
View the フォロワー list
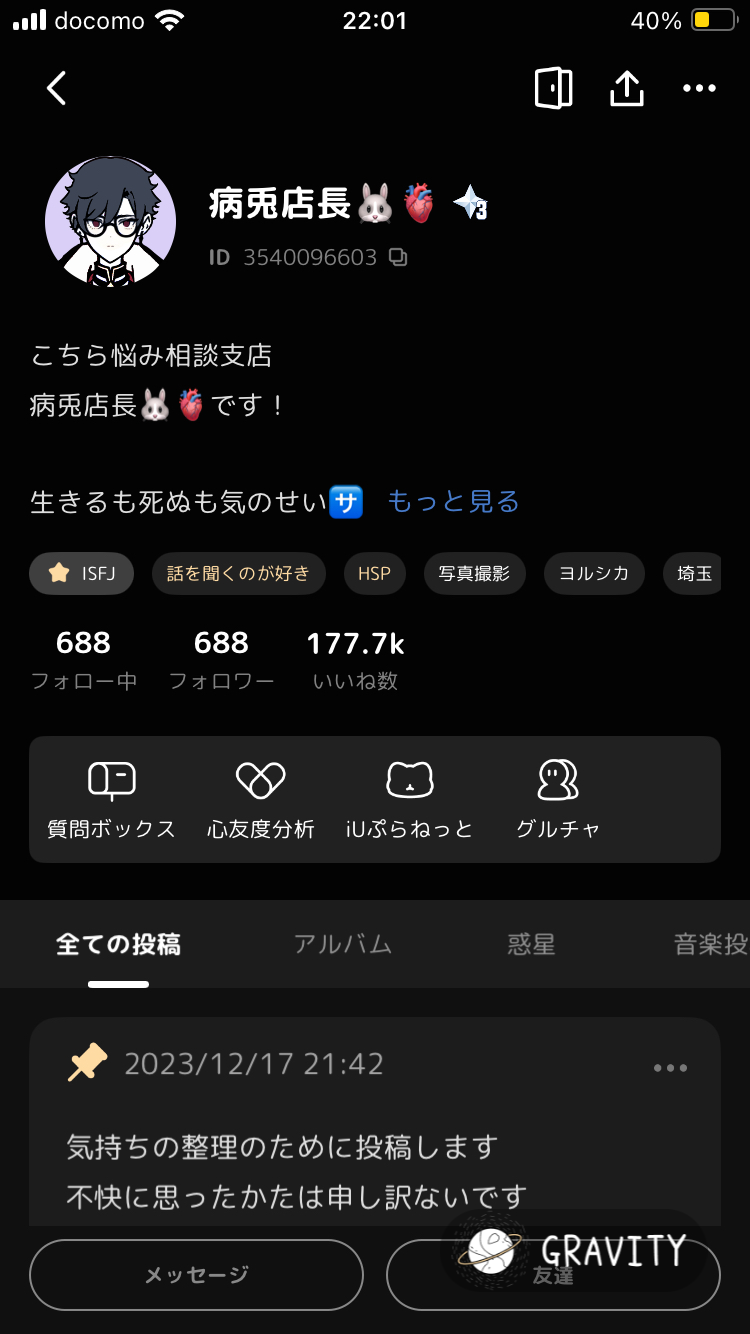pos(221,660)
